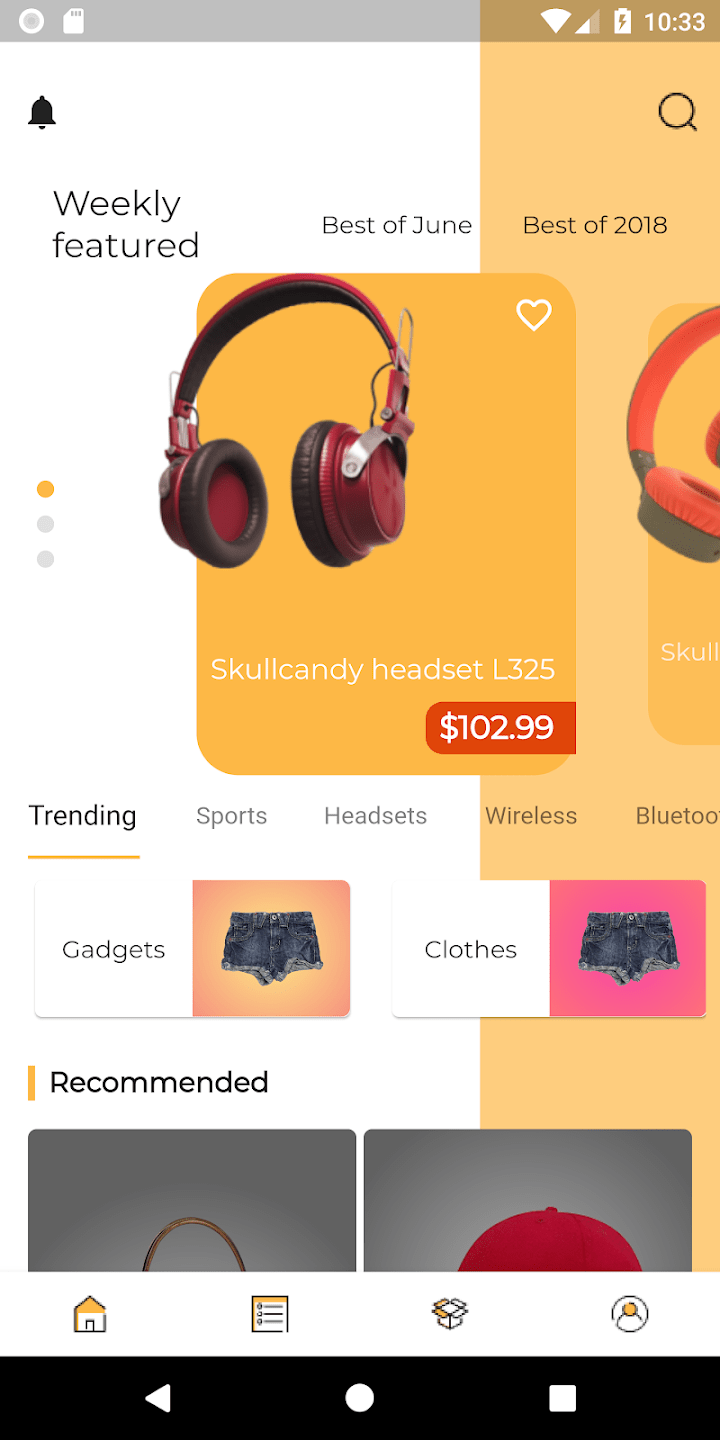Favorite the Skullcandy headset L325 card
Image resolution: width=720 pixels, height=1440 pixels.
[x=533, y=315]
